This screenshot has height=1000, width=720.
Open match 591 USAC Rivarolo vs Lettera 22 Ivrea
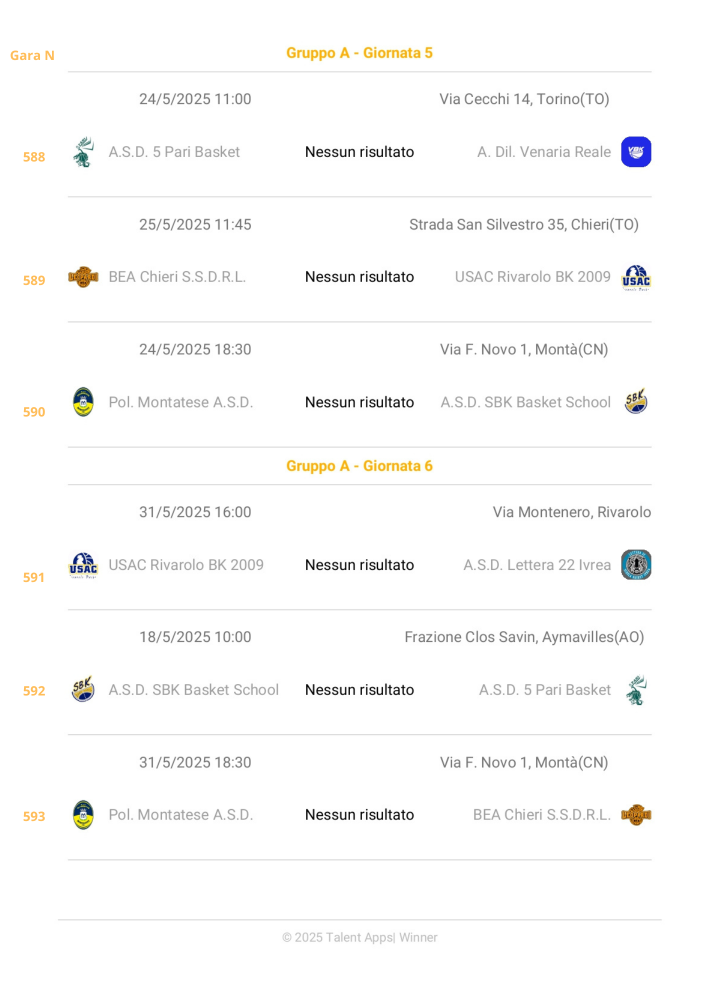coord(359,565)
